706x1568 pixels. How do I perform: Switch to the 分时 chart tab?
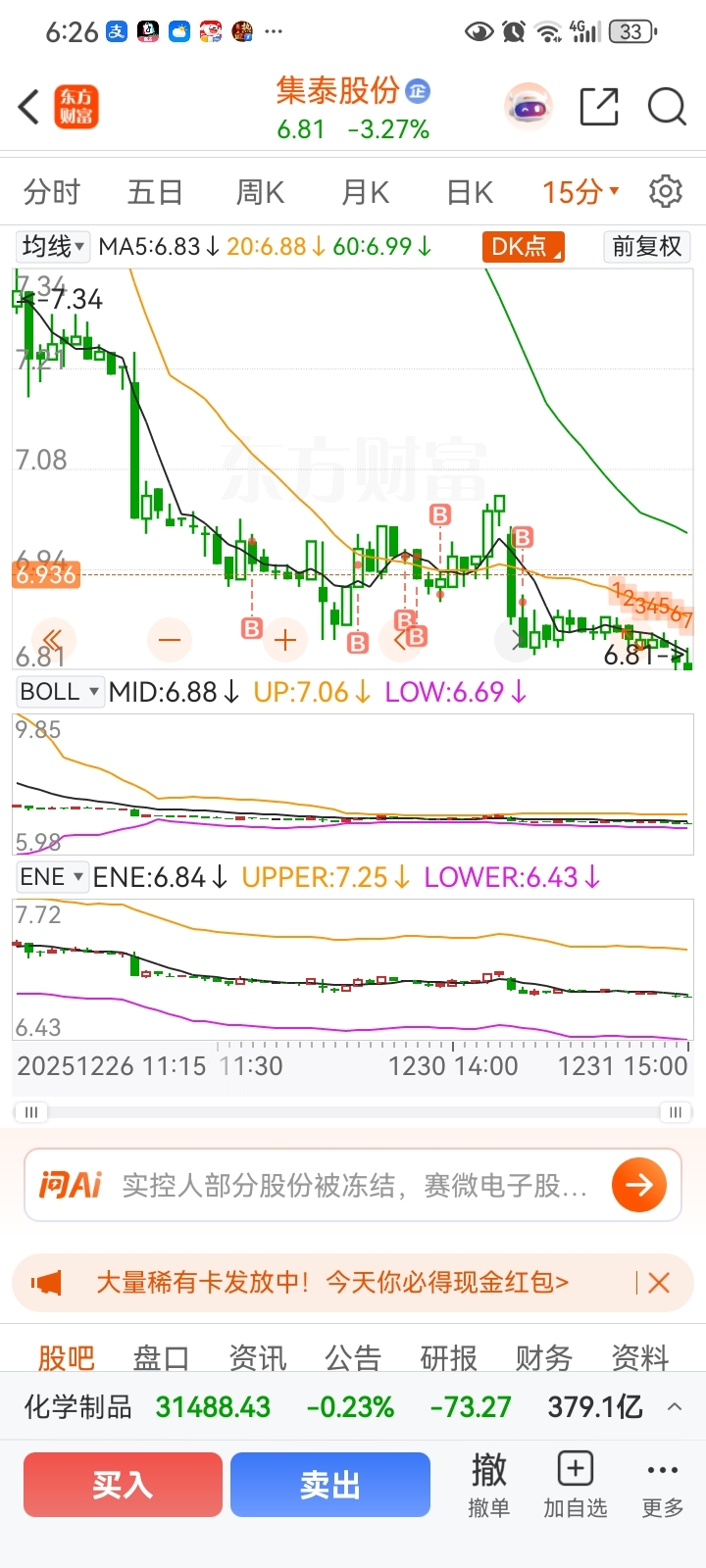click(52, 192)
